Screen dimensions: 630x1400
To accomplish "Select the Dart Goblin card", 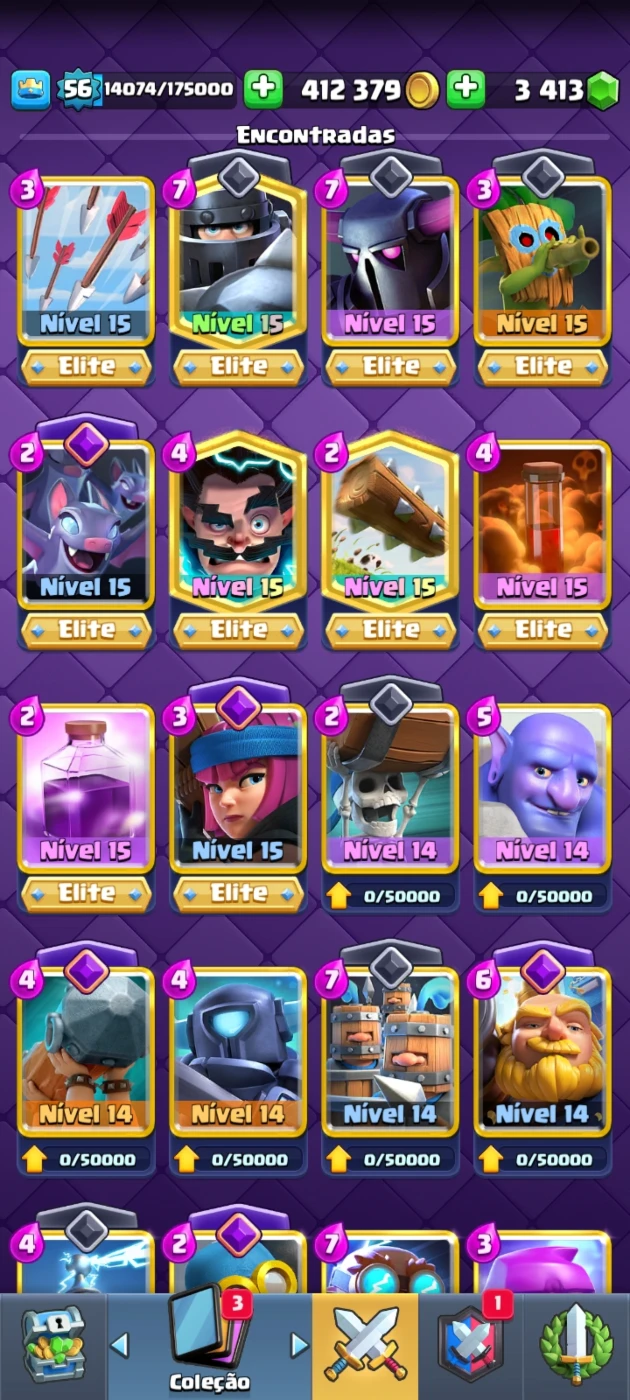I will coord(542,262).
